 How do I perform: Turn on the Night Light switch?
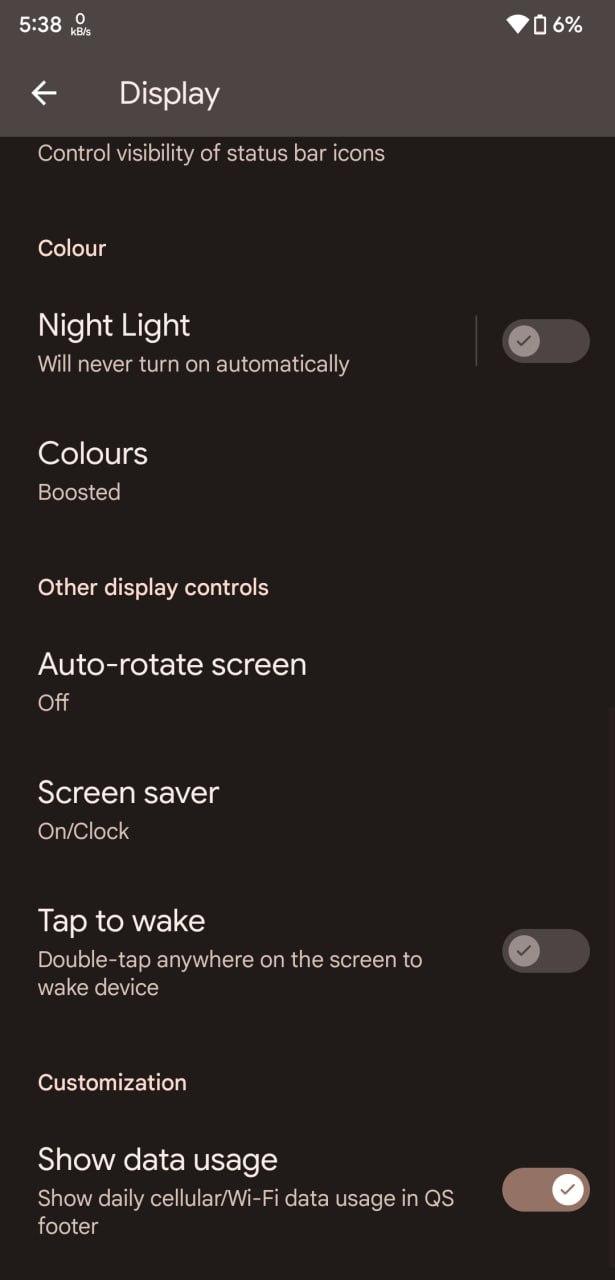[545, 342]
